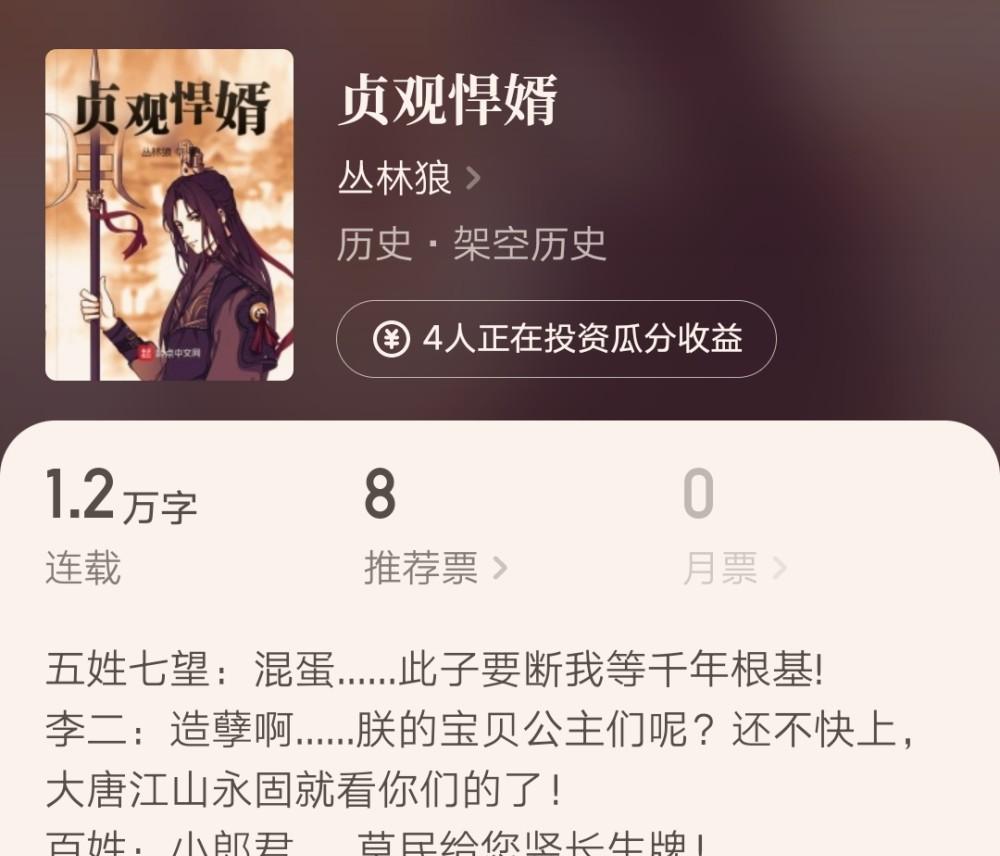Open 月票 details
The height and width of the screenshot is (856, 1000).
point(734,569)
